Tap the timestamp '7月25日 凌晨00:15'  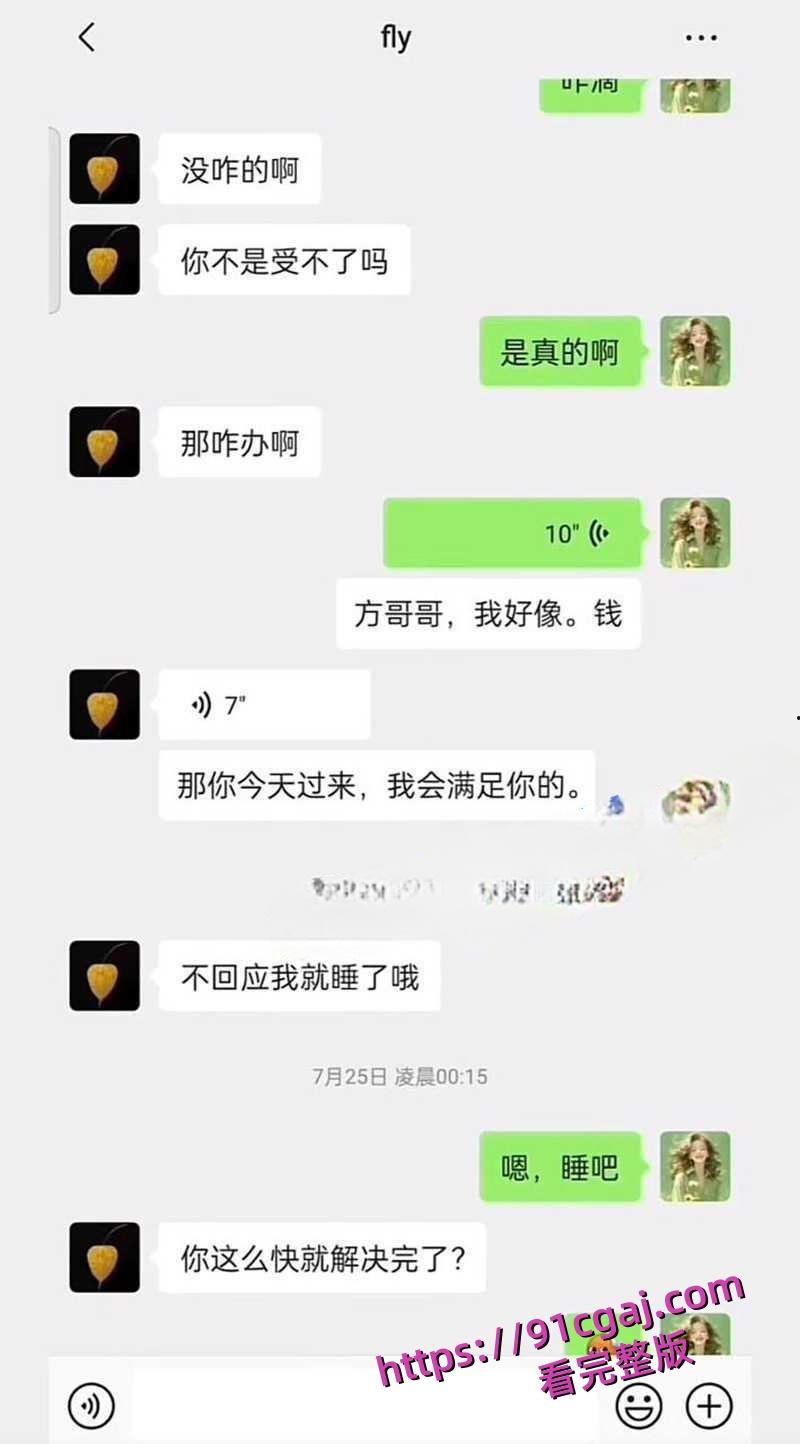[398, 1077]
